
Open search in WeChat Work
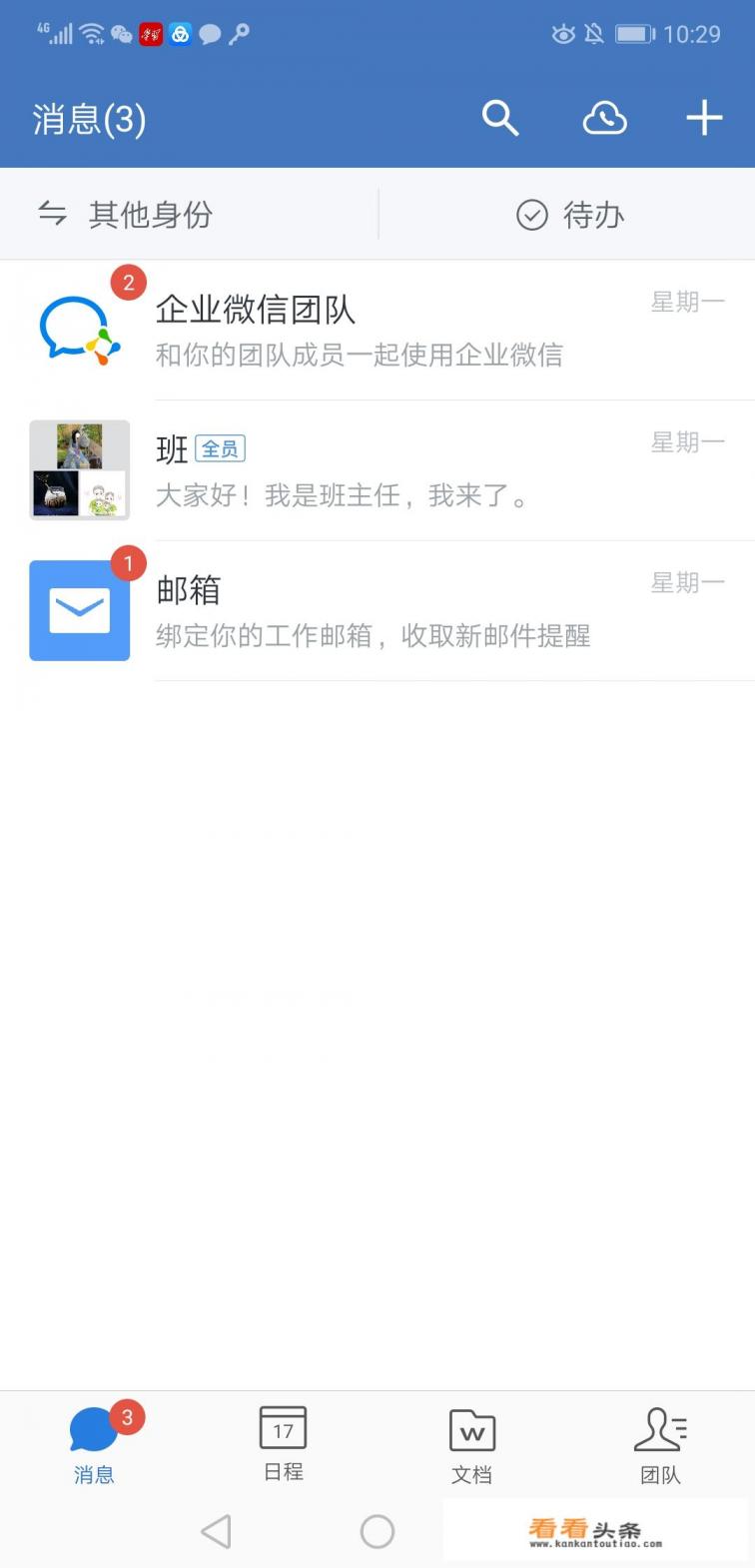point(501,118)
